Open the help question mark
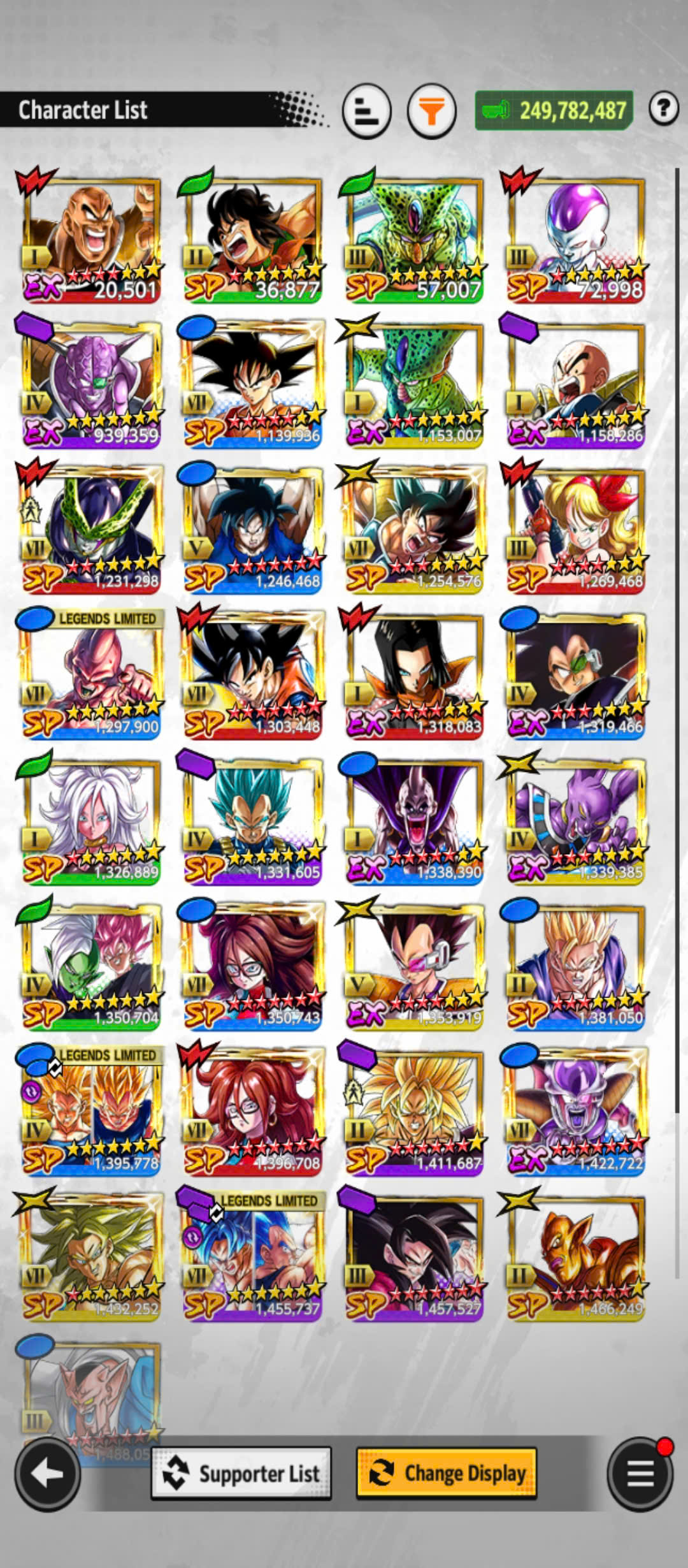688x1568 pixels. (x=663, y=109)
